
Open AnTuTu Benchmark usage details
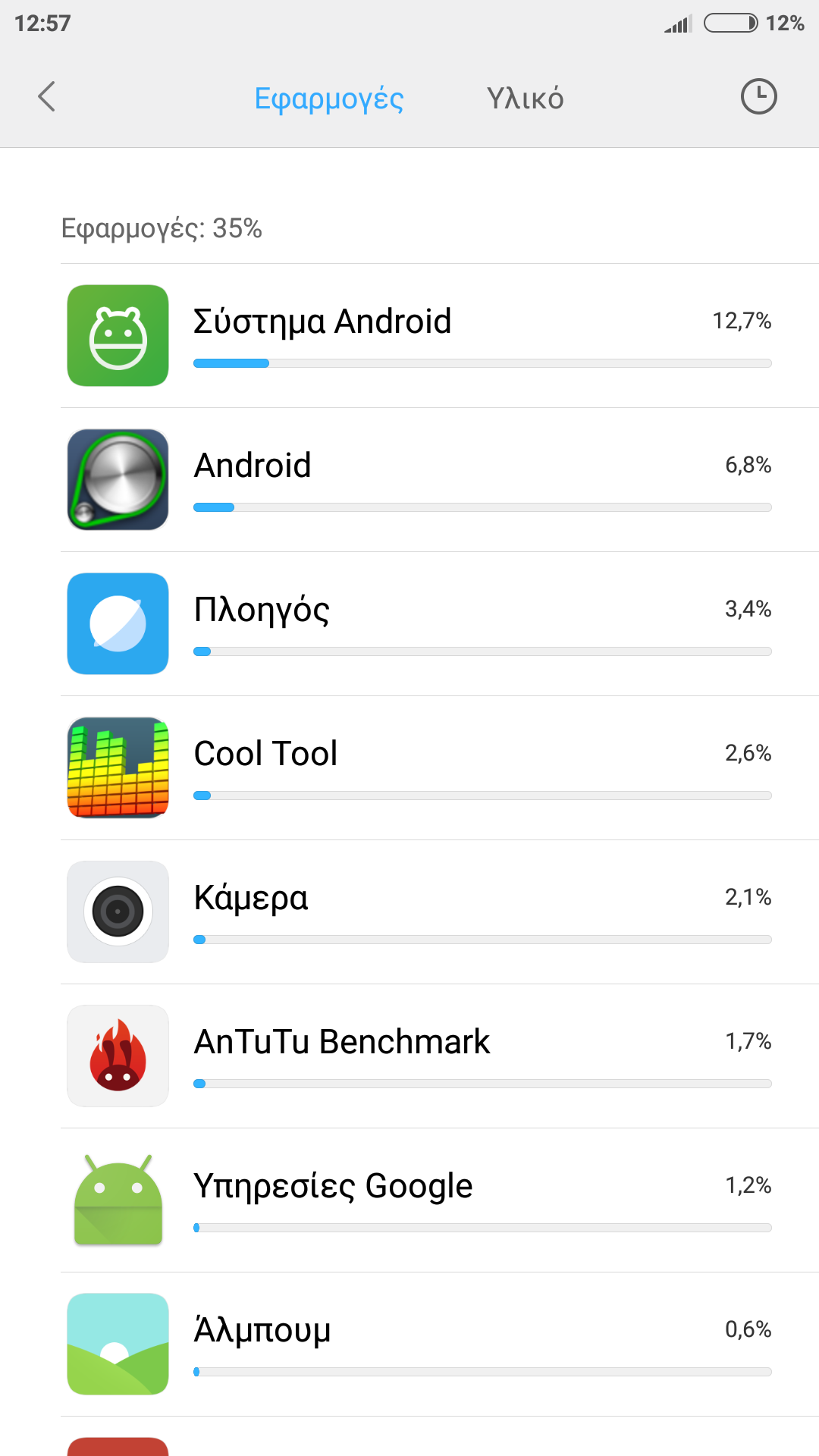coord(440,1056)
